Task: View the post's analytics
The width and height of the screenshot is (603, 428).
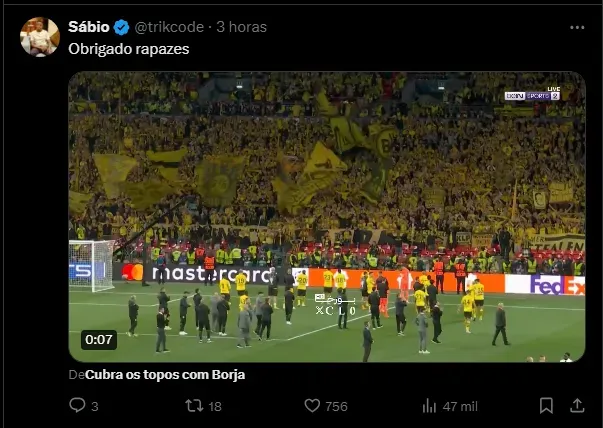Action: pos(431,405)
